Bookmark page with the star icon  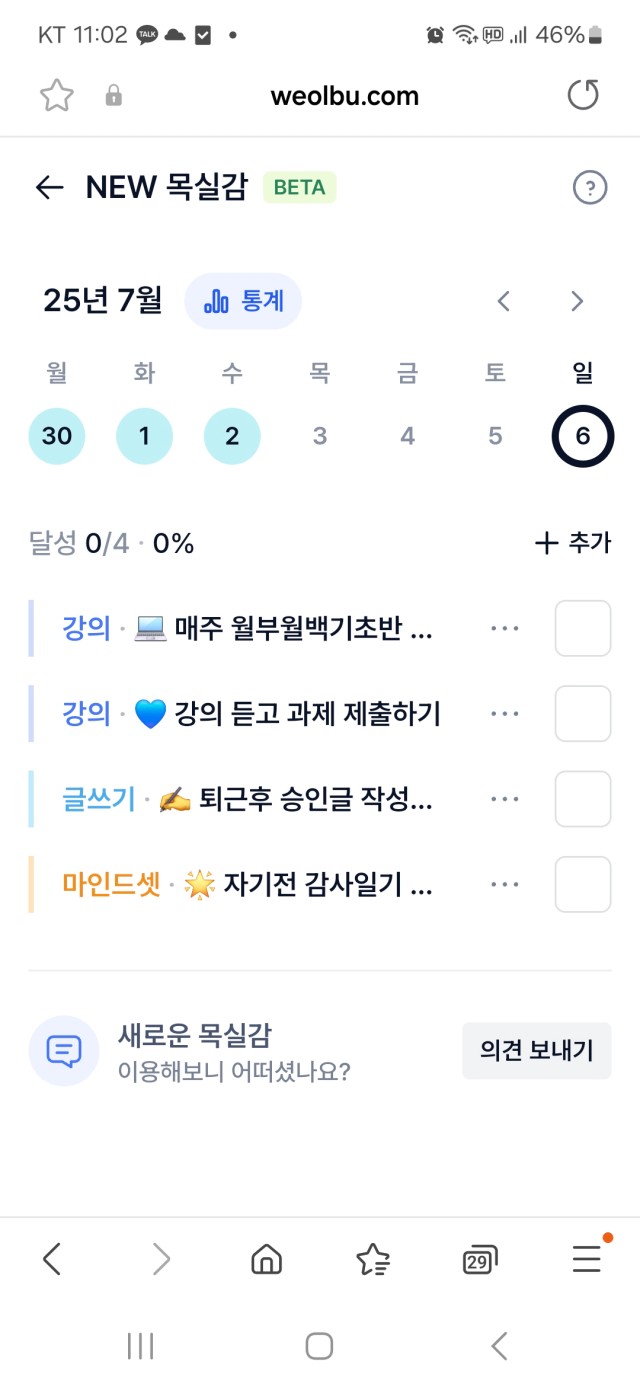point(57,96)
